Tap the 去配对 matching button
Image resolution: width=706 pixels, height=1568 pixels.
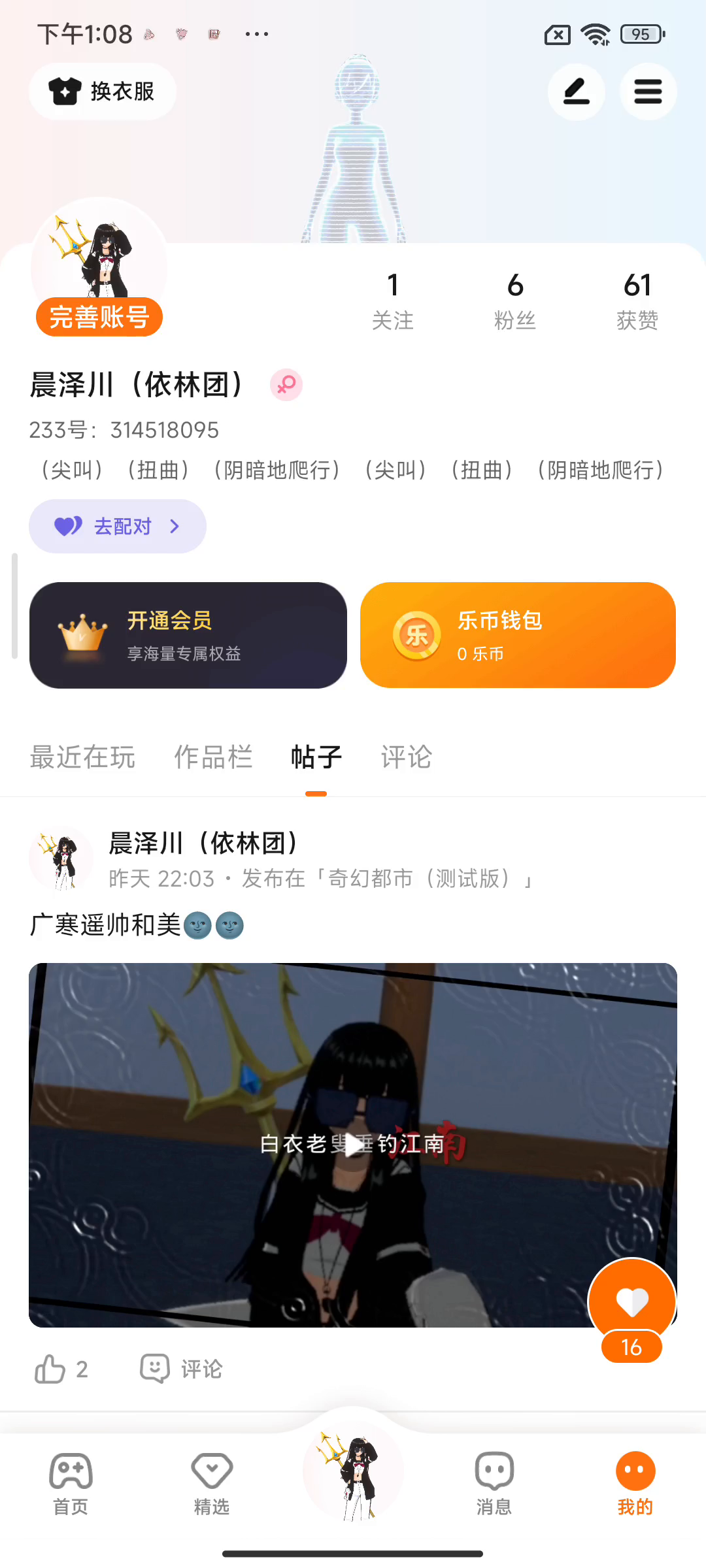pos(118,527)
